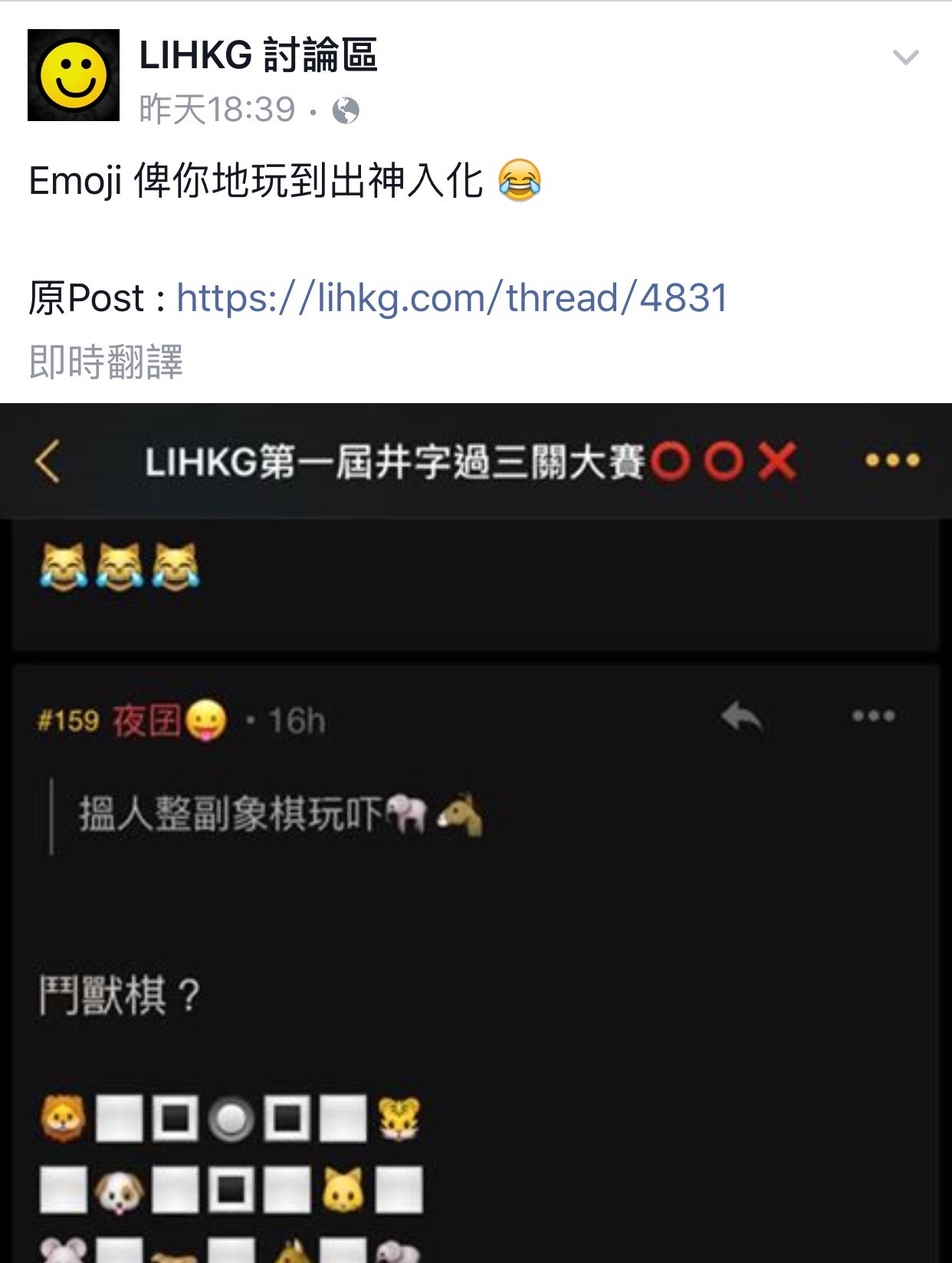Open the LIHKG 討論區 page name

261,54
